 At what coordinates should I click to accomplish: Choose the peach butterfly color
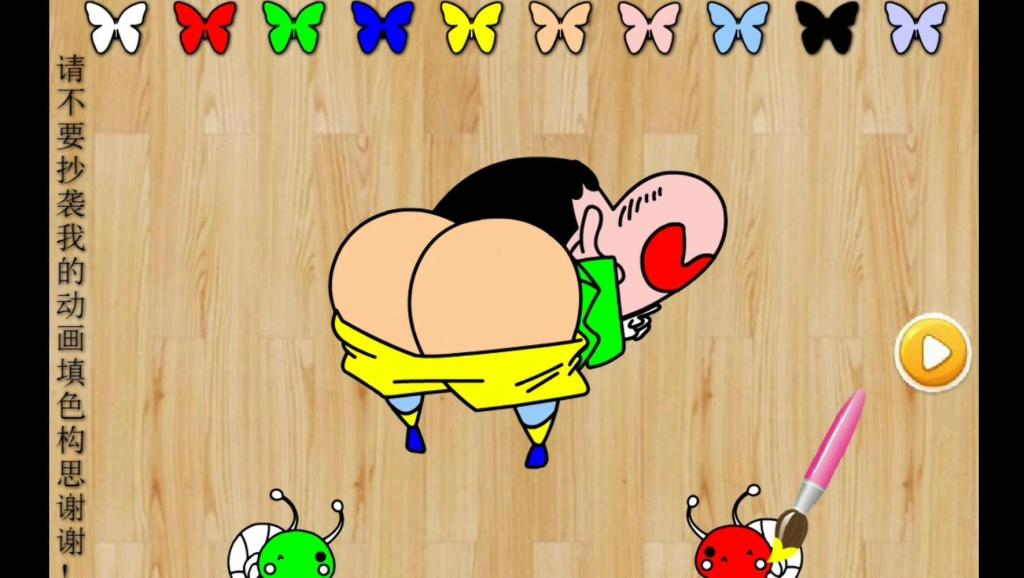point(560,27)
